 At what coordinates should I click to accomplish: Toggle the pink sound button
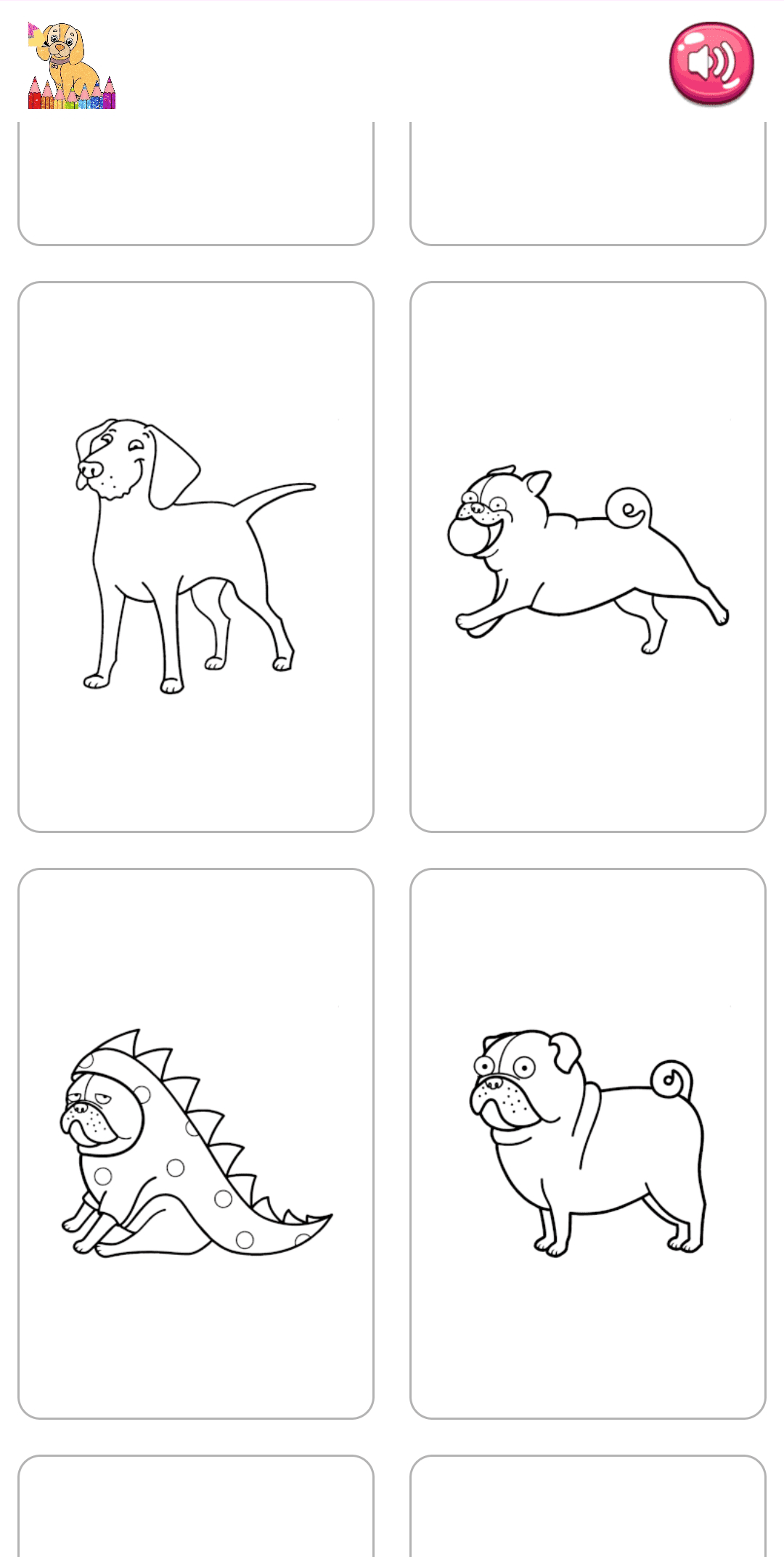(711, 63)
